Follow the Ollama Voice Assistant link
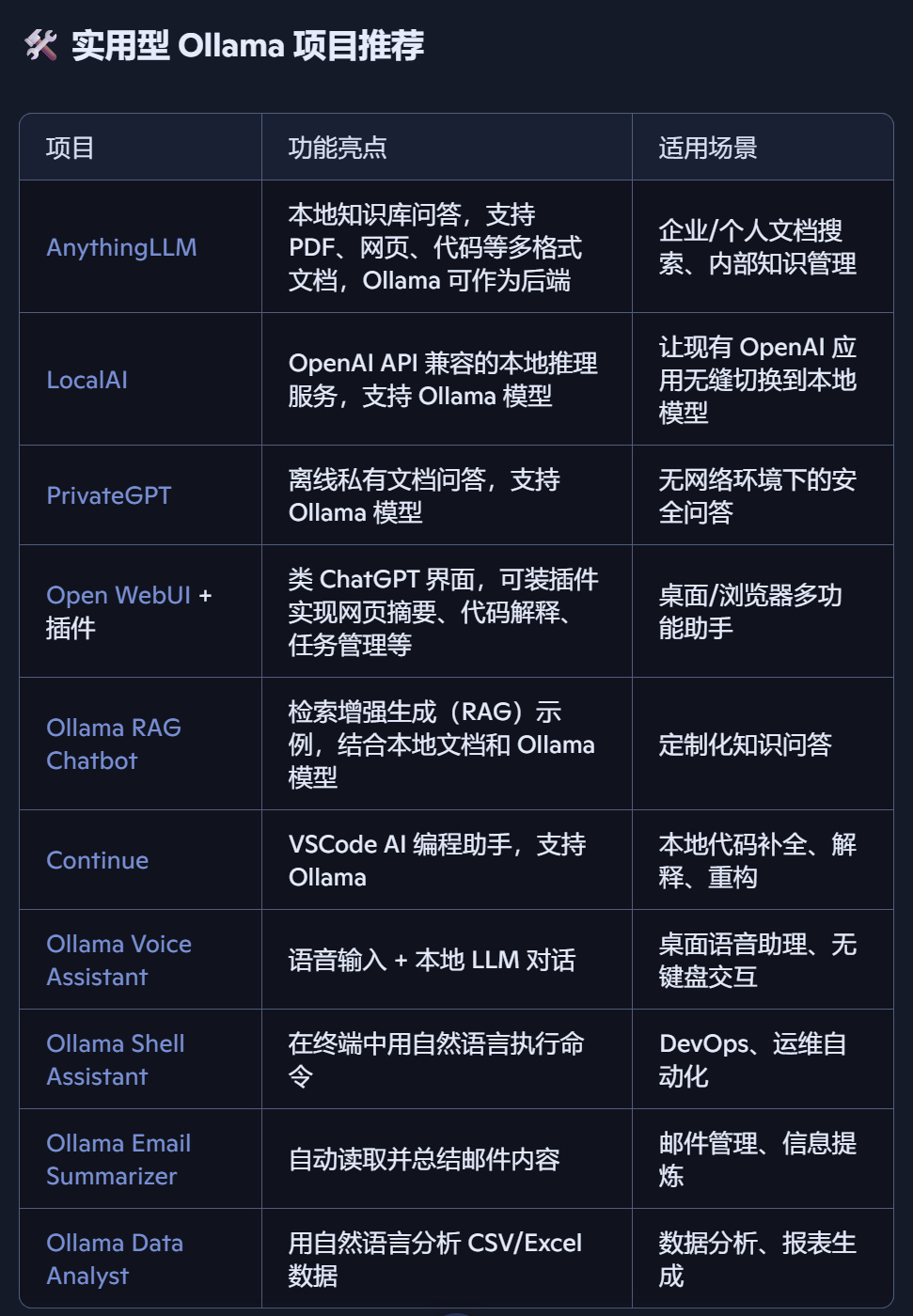 tap(118, 945)
